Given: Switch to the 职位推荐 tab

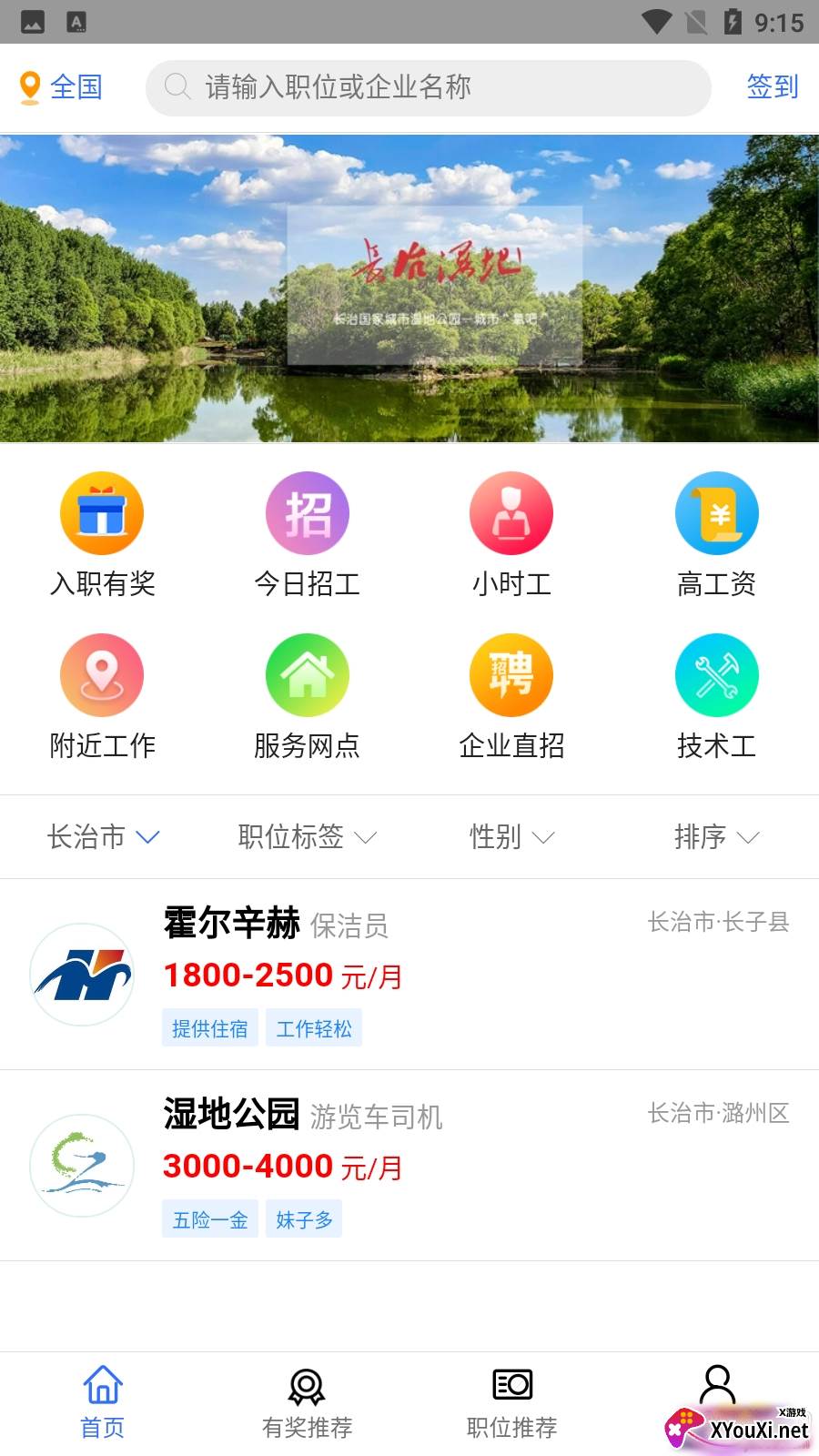Looking at the screenshot, I should point(513,1401).
